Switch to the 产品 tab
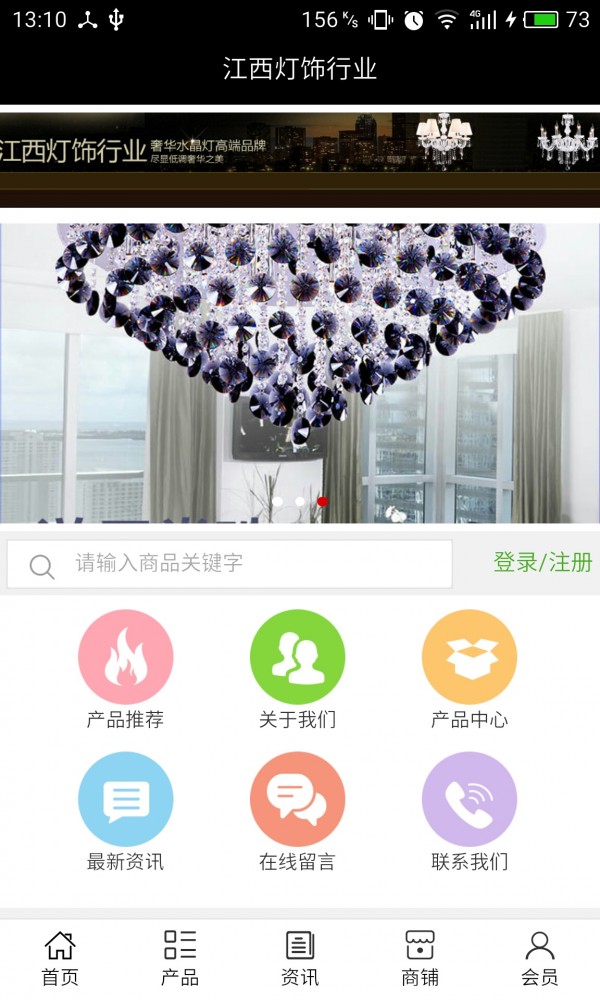 (x=180, y=958)
